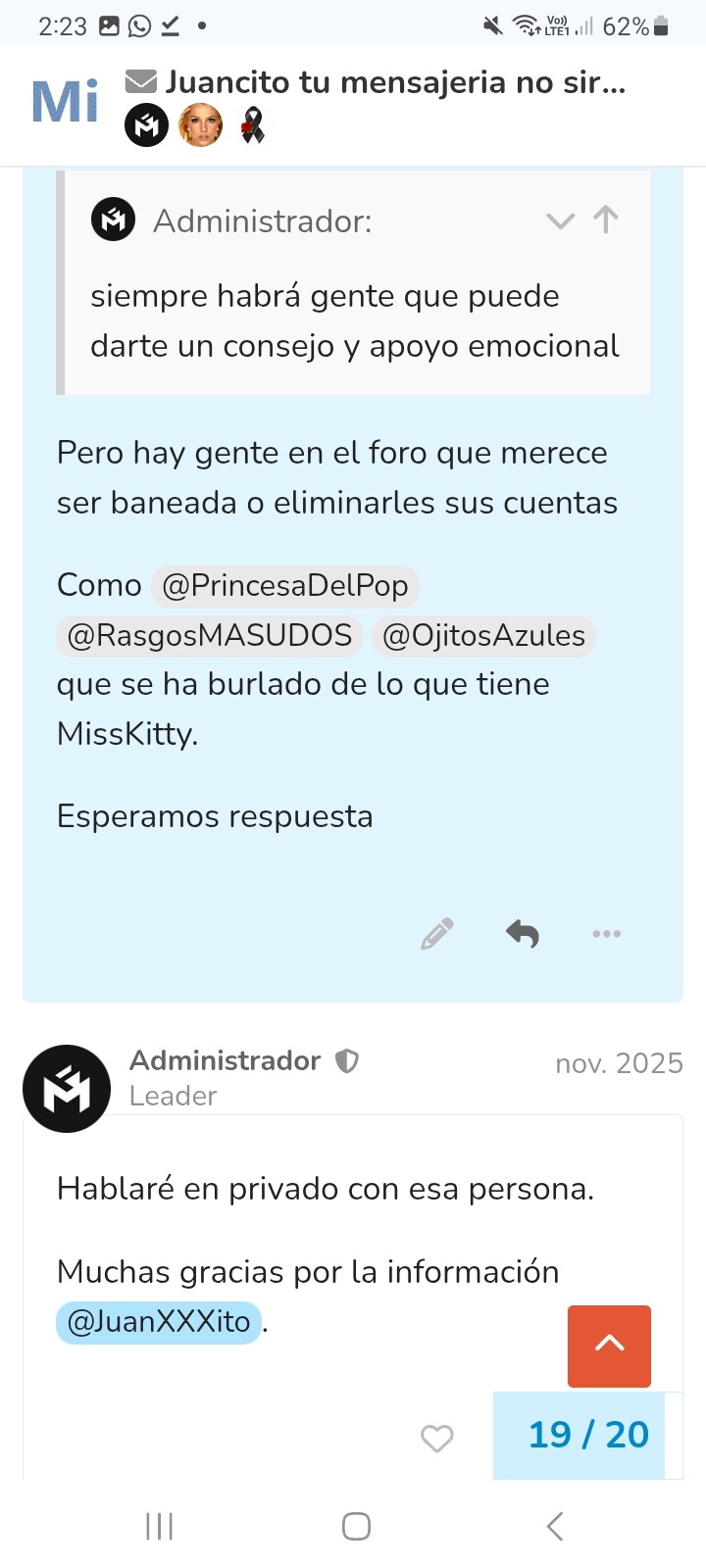Screen dimensions: 706x1568
Task: Open the @OjitosAzules mention
Action: [x=483, y=636]
